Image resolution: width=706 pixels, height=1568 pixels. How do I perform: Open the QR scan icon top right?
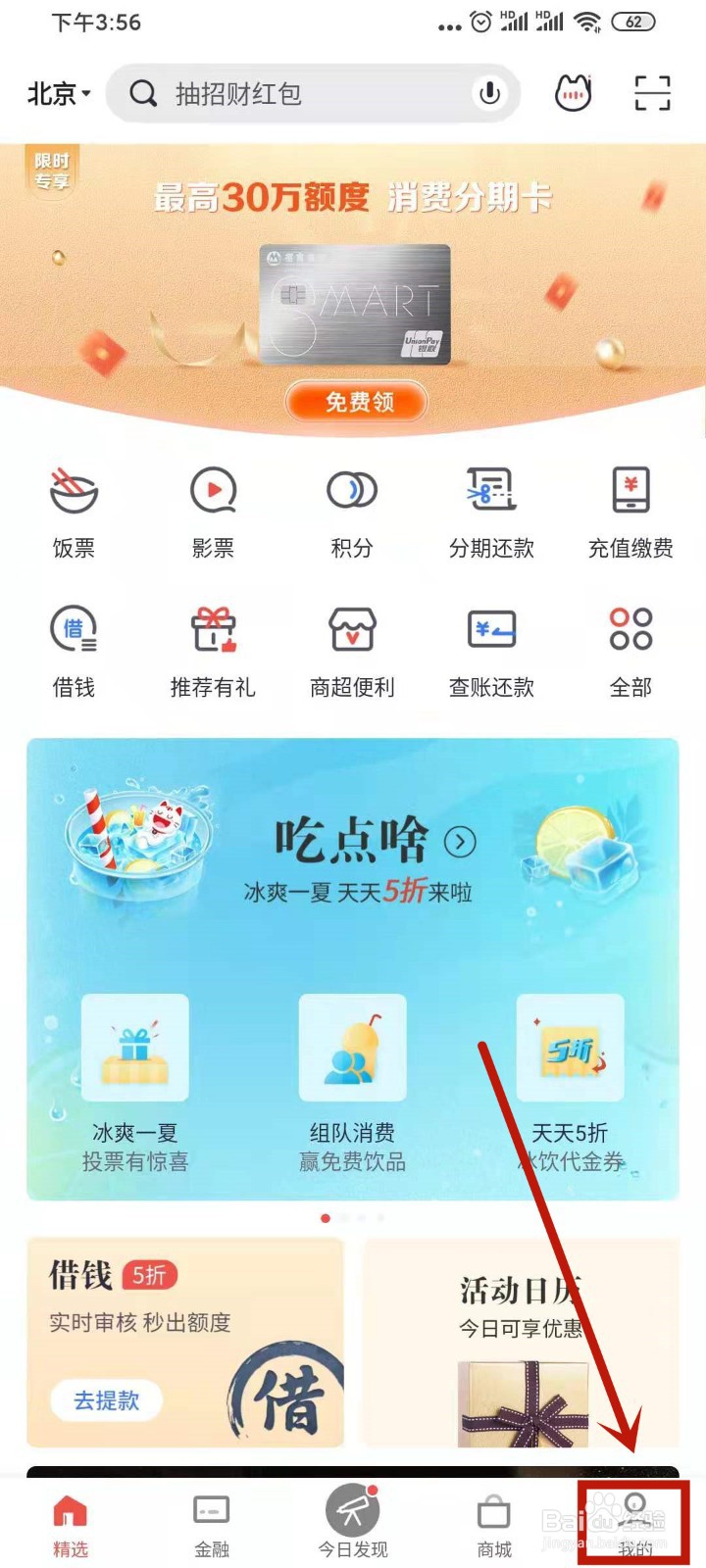pos(650,91)
